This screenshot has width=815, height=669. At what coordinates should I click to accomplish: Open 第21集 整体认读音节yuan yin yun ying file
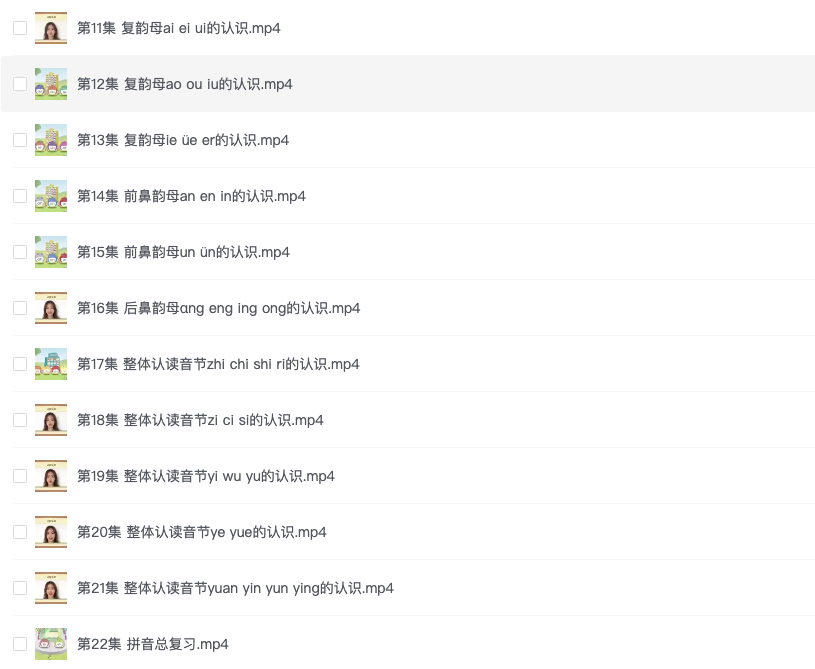point(235,588)
